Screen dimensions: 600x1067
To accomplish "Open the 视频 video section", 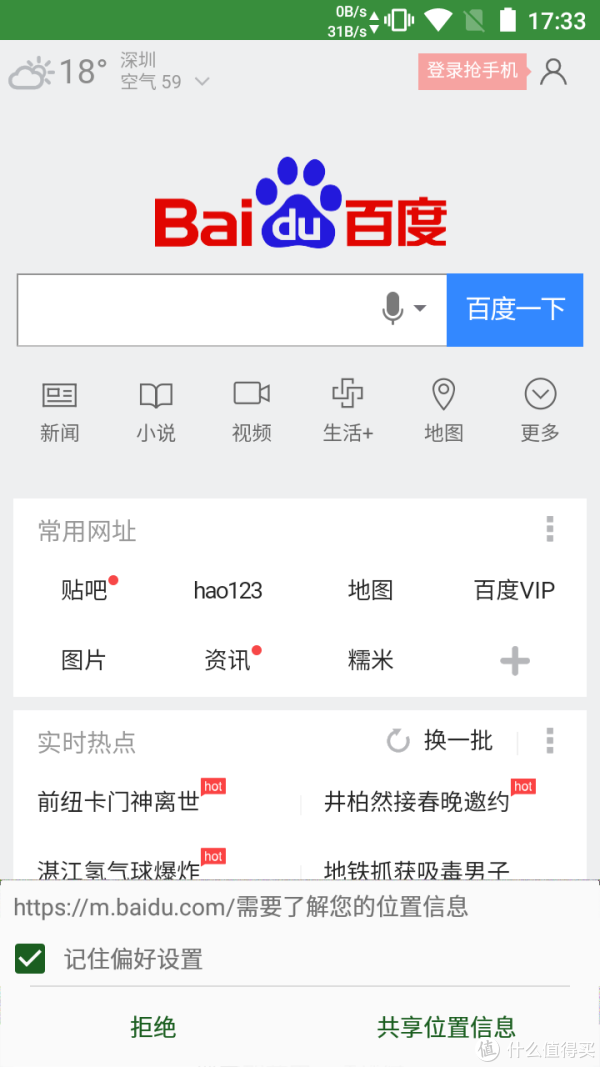I will tap(252, 411).
